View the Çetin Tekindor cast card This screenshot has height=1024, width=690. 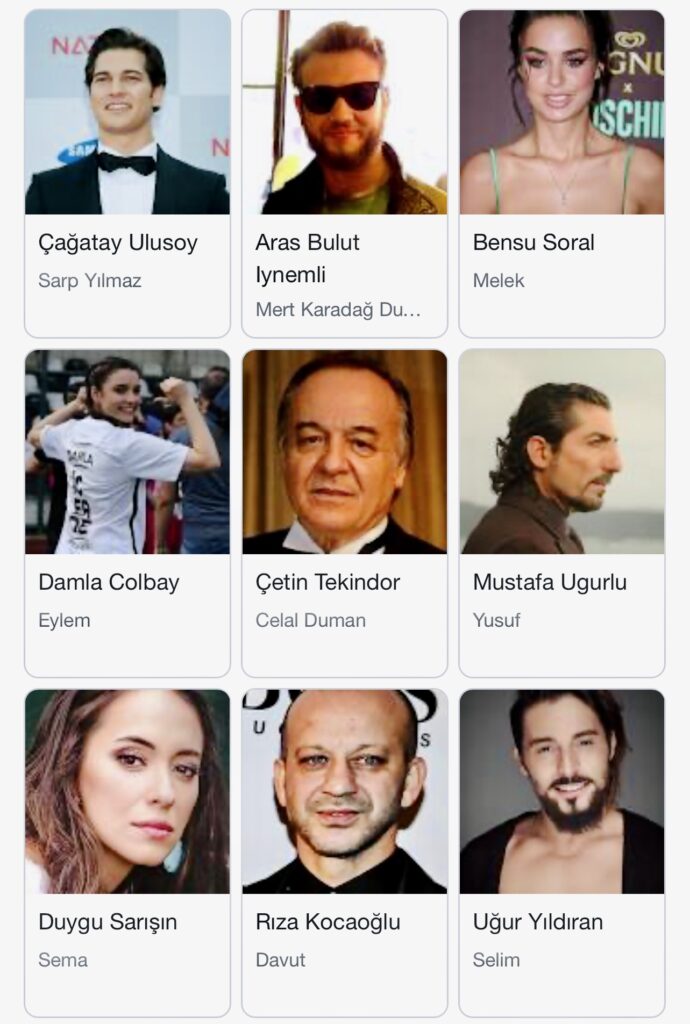(344, 512)
